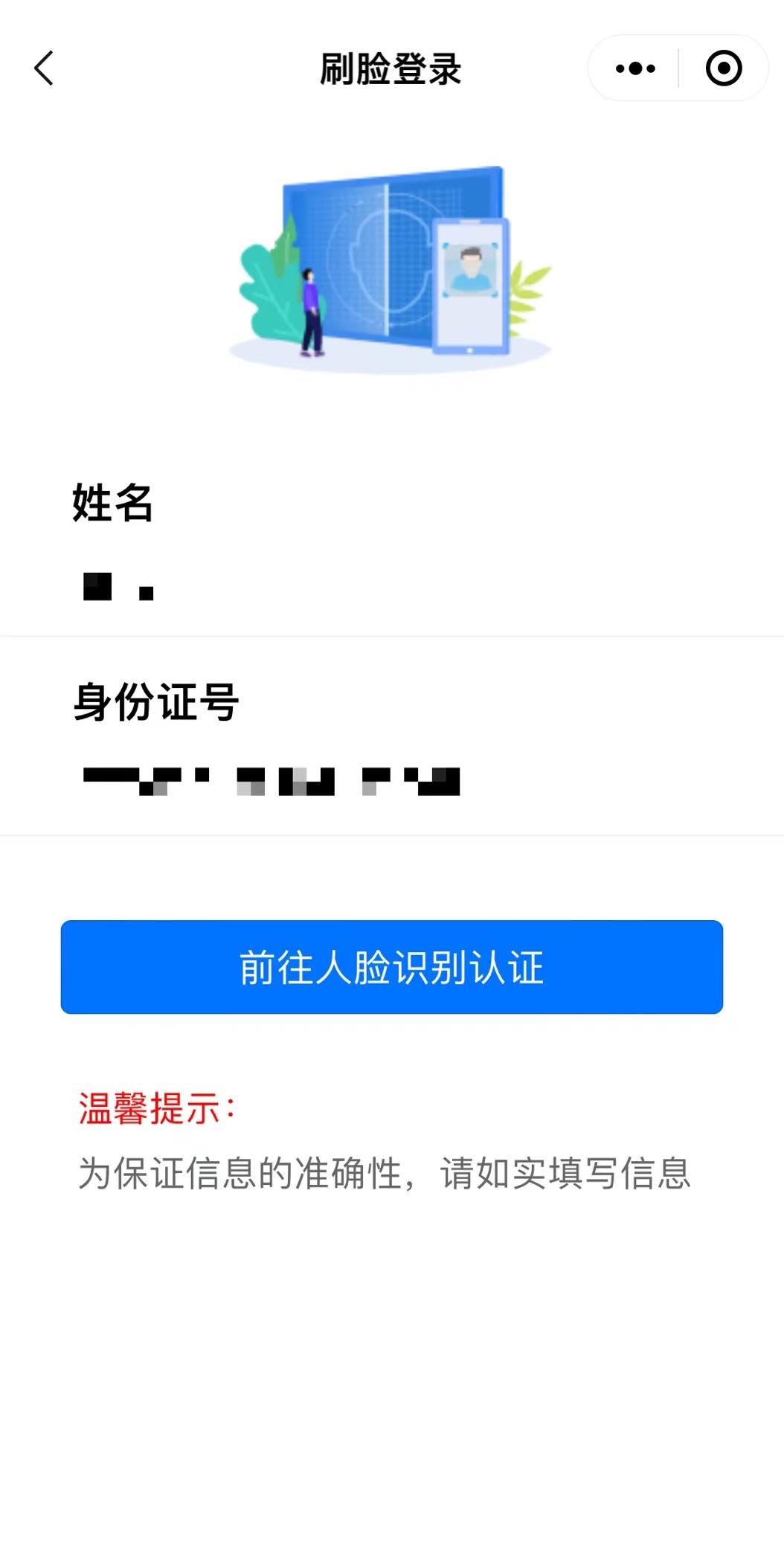This screenshot has height=1568, width=784.
Task: Click the divider below the name row
Action: (x=391, y=636)
